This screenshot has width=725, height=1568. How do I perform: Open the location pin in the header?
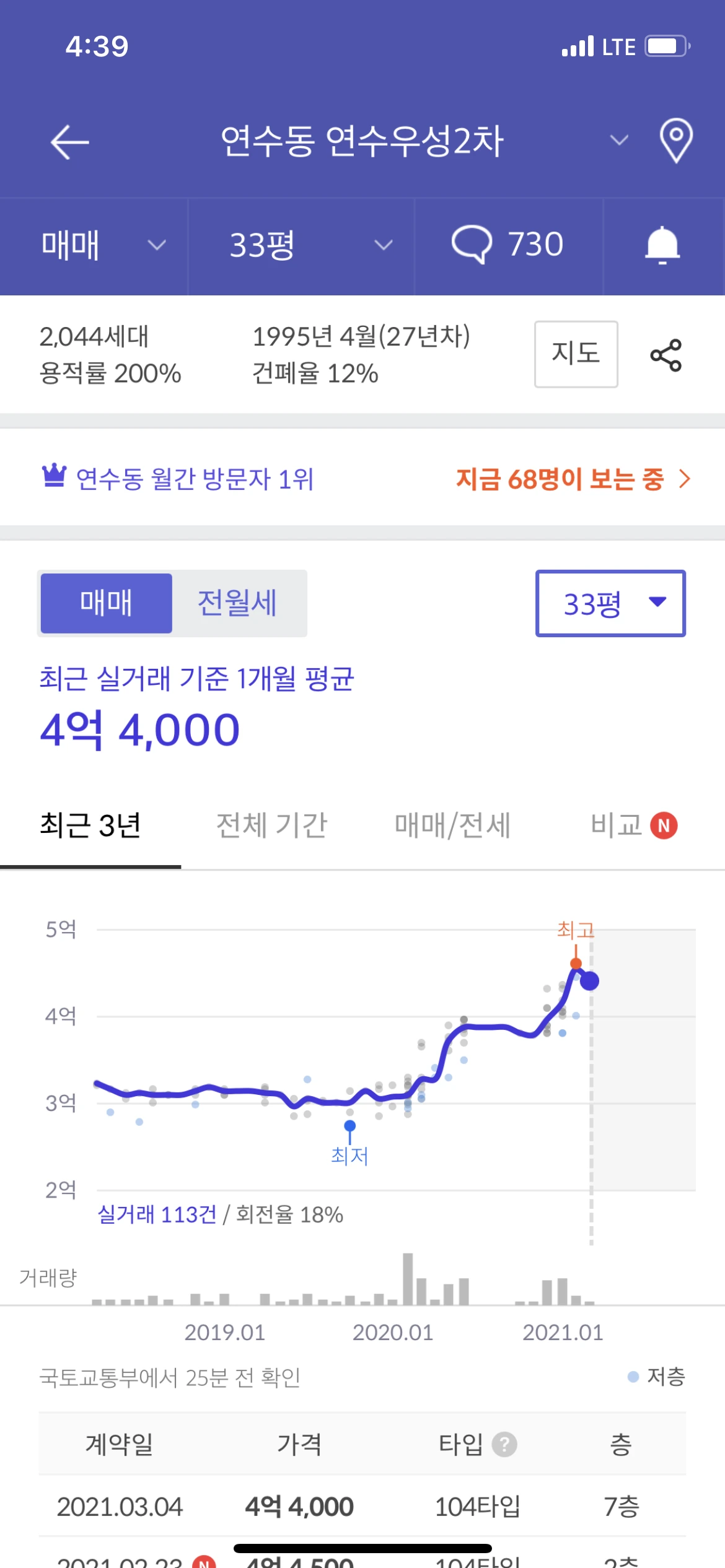pos(676,141)
